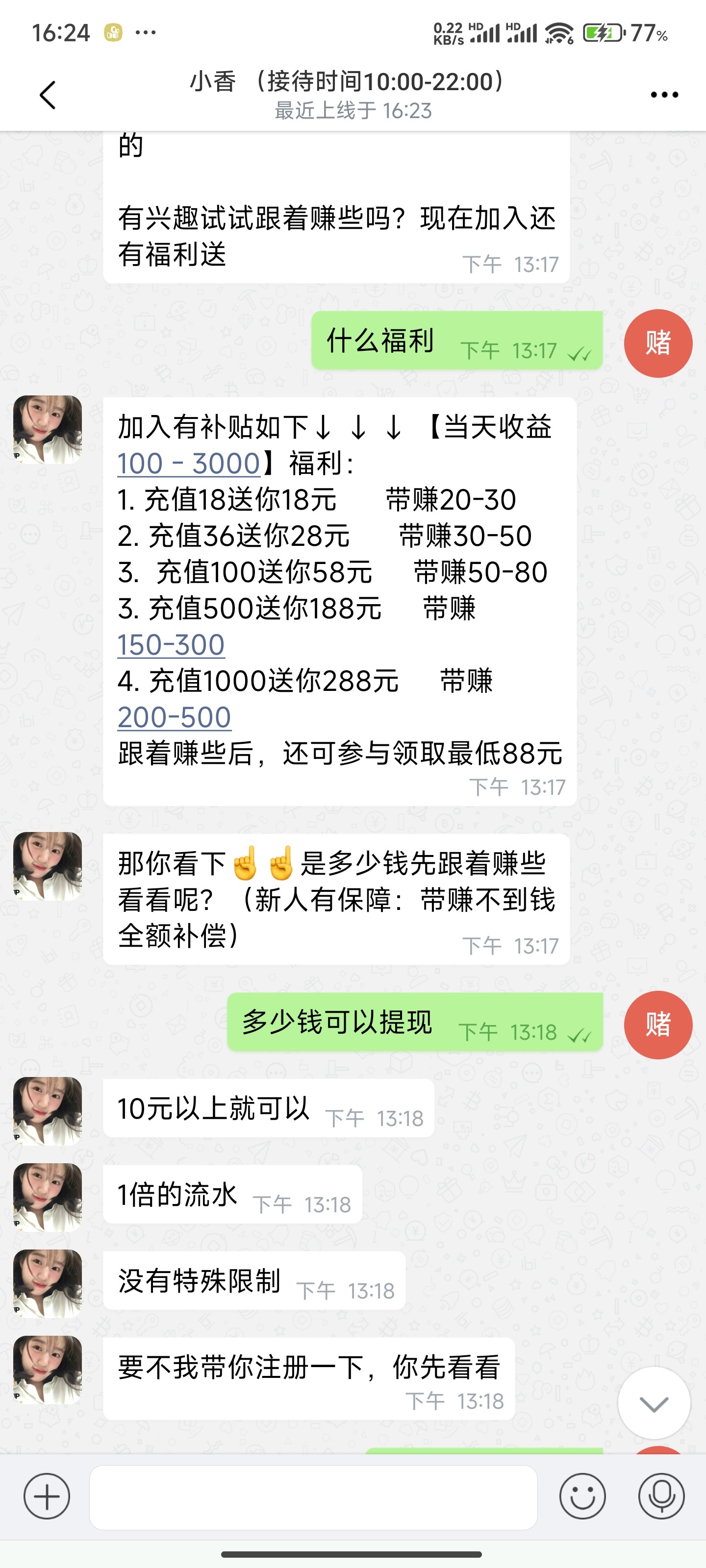Image resolution: width=706 pixels, height=1568 pixels.
Task: View 小香's avatar beside 10元以上就可以
Action: (48, 1111)
